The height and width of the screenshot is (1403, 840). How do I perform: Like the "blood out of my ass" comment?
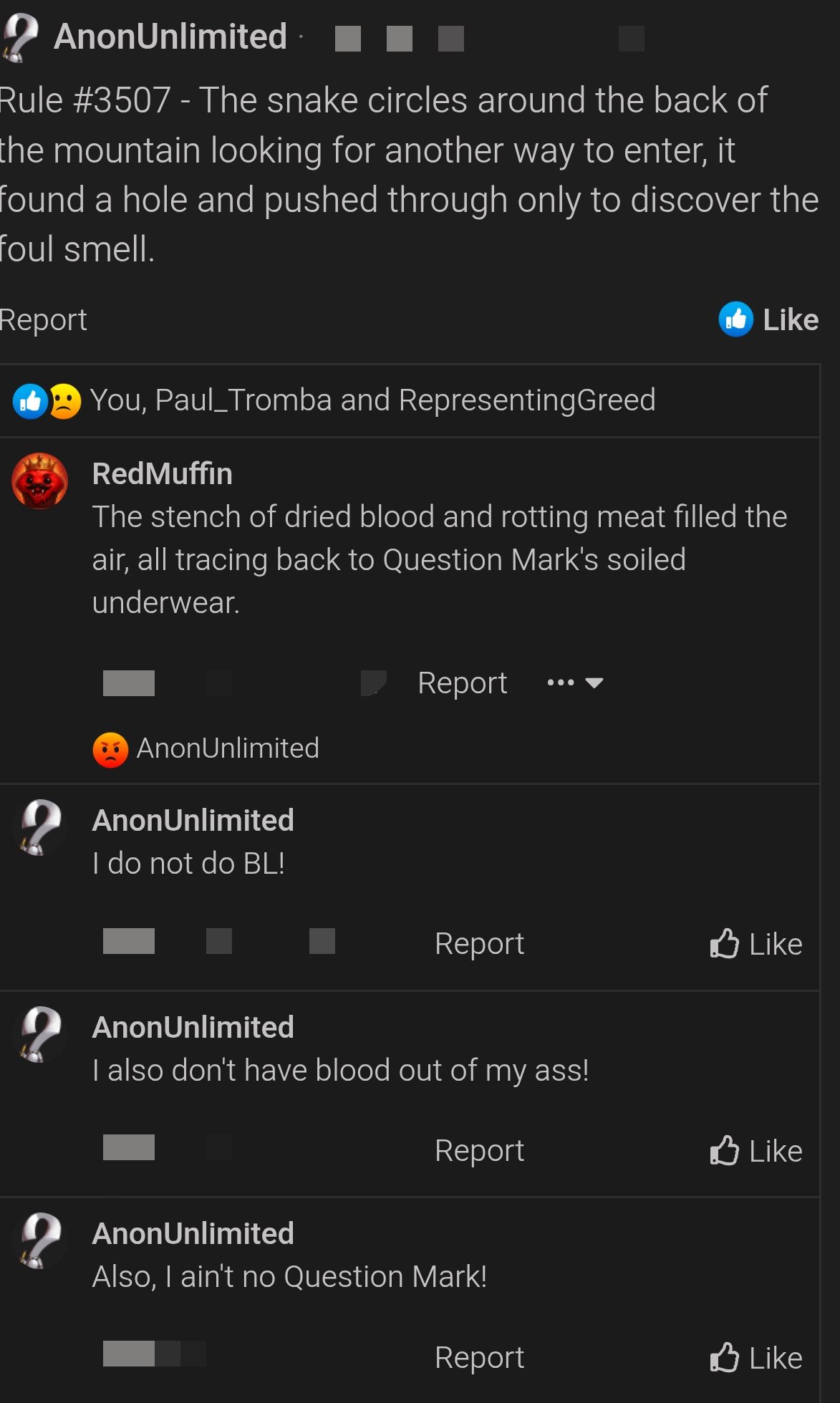tap(756, 1151)
